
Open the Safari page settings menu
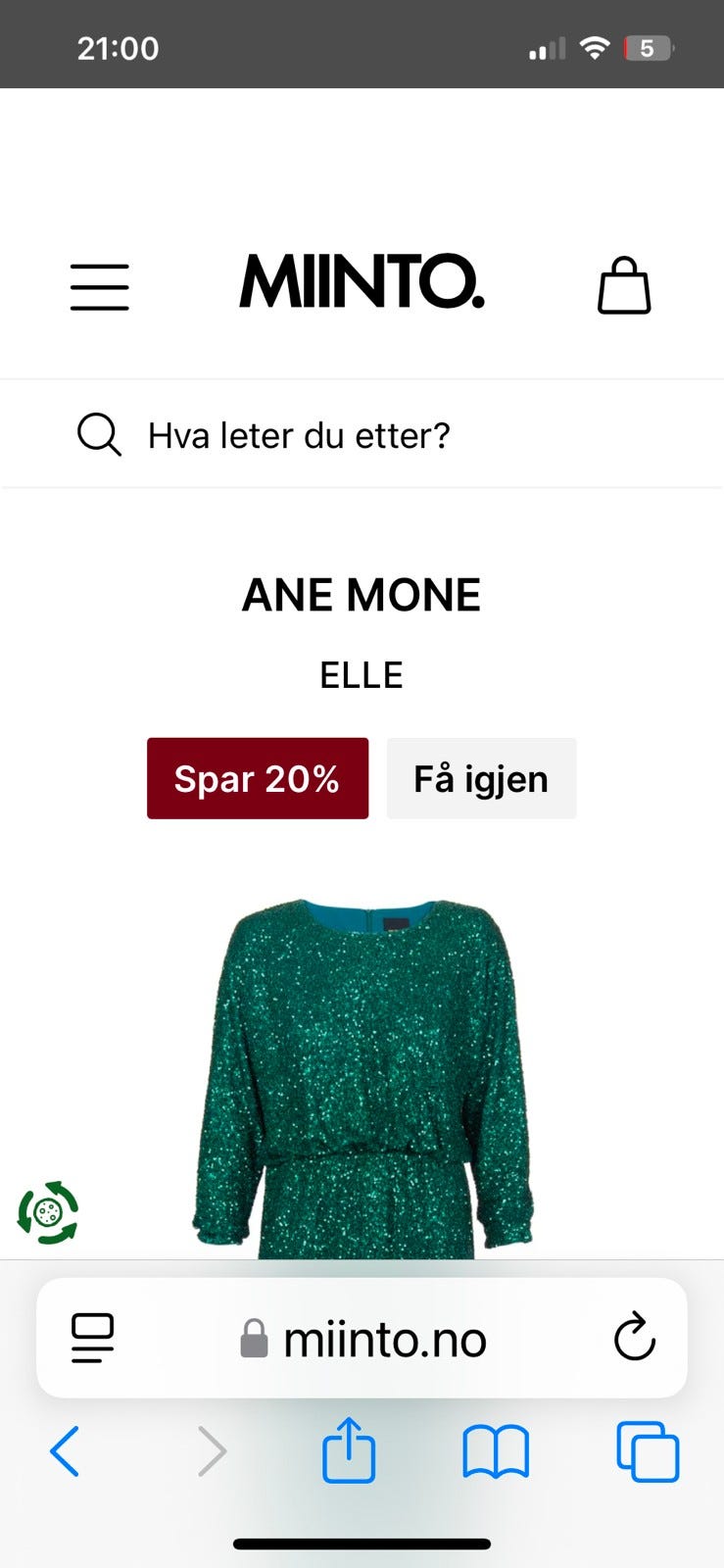(92, 1338)
